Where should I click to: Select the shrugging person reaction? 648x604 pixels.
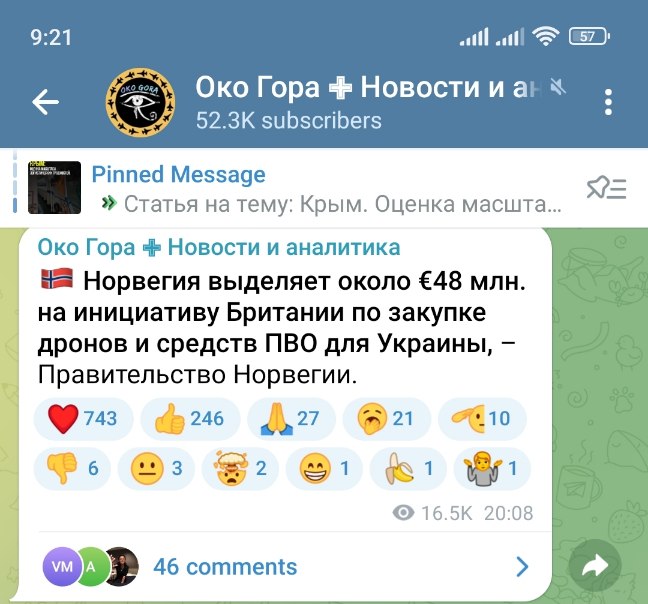point(490,467)
